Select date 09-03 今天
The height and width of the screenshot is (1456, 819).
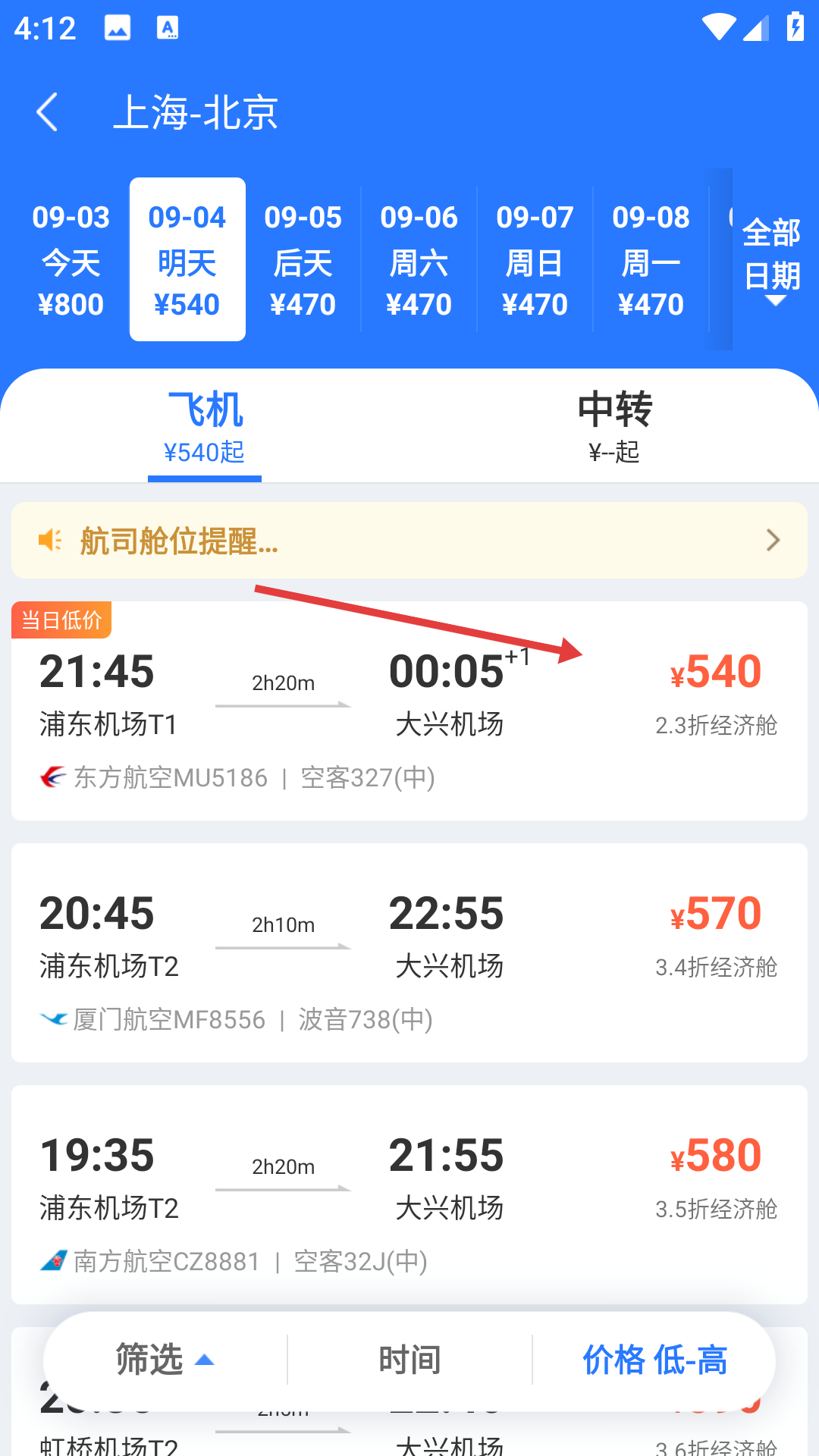71,260
